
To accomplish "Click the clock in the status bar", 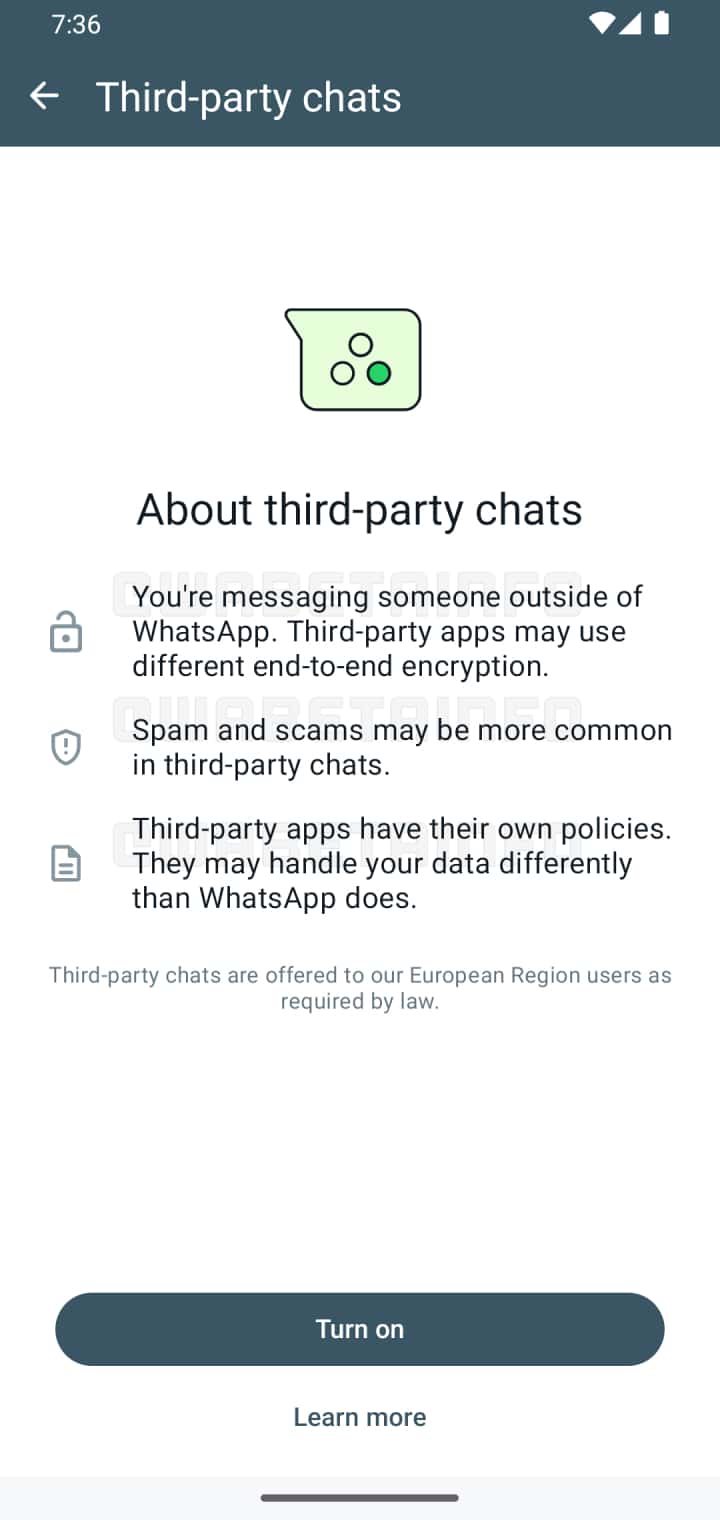I will [x=75, y=24].
